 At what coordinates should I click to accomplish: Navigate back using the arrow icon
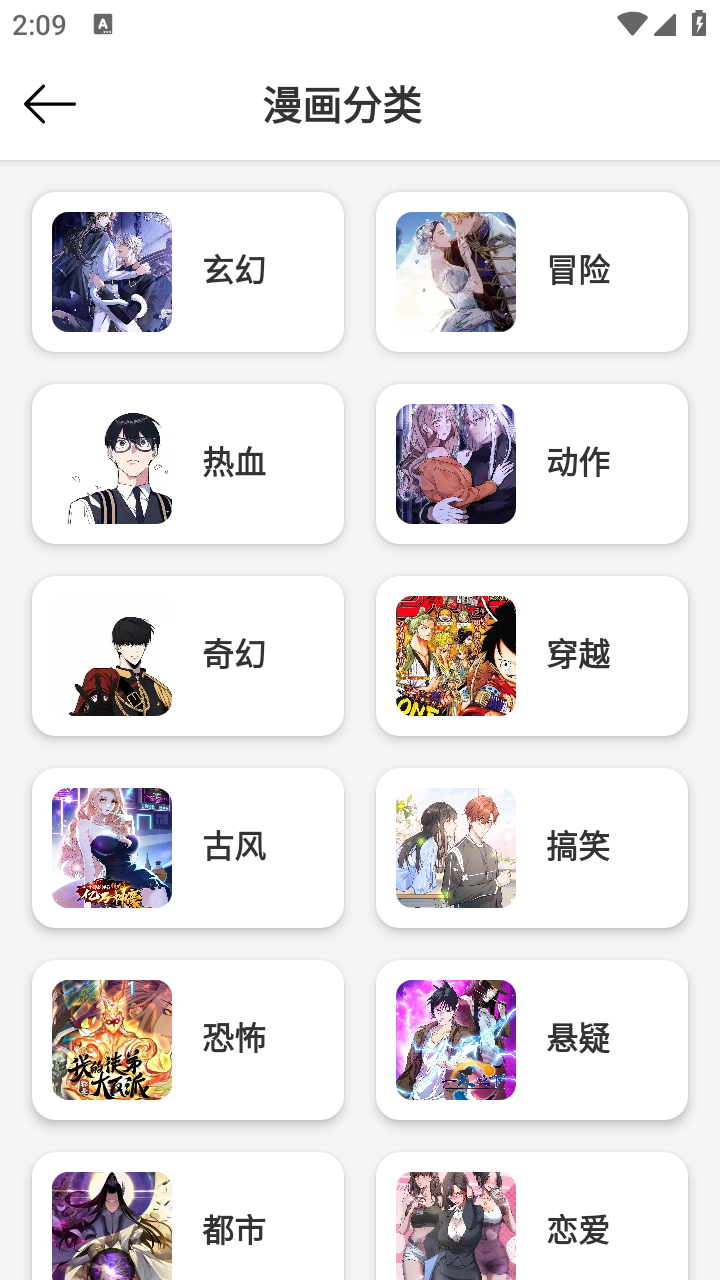coord(49,103)
